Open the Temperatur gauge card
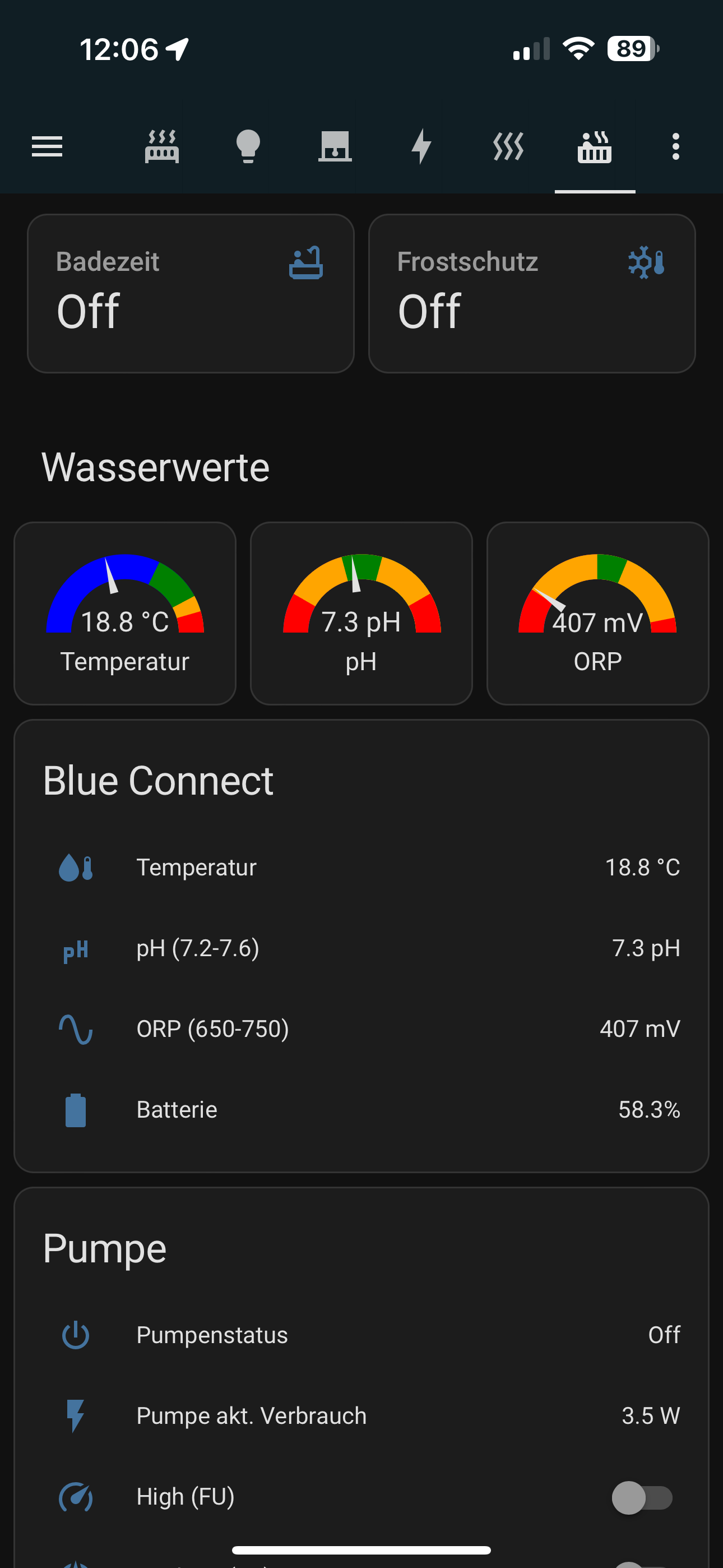 (x=125, y=614)
